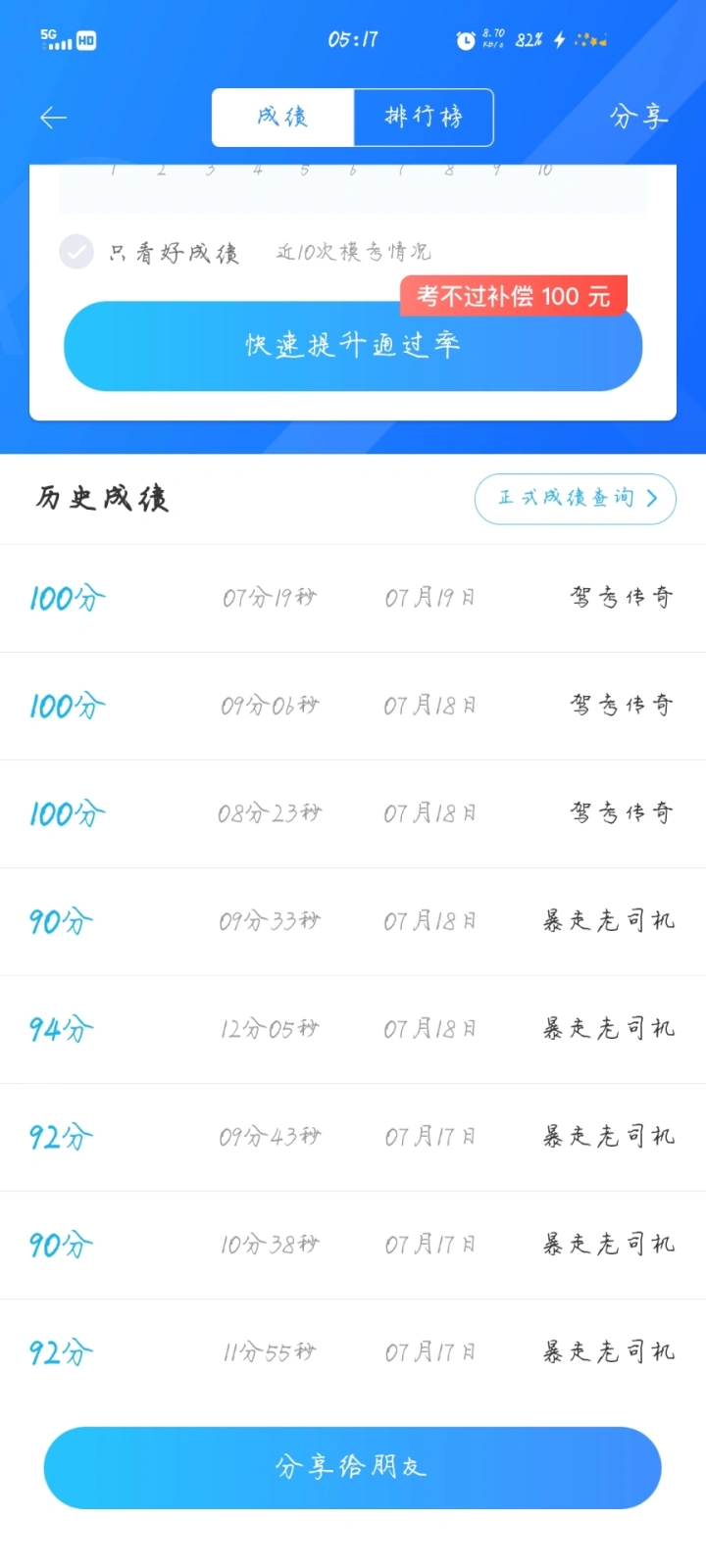The height and width of the screenshot is (1568, 706).
Task: Tap 分享 in the top bar
Action: click(x=638, y=118)
